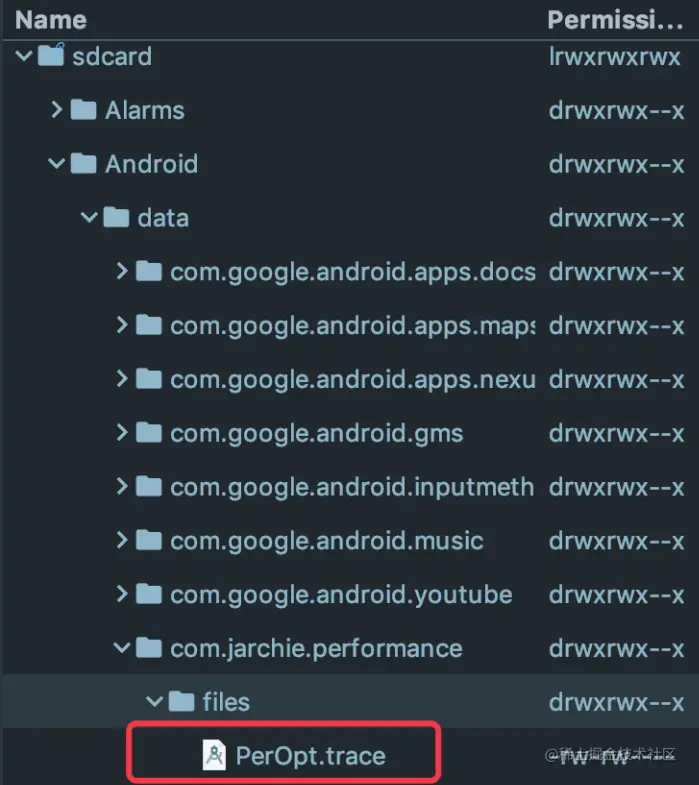Screen dimensions: 699x785
Task: Expand com.google.android.apps.maps folder
Action: pos(122,325)
